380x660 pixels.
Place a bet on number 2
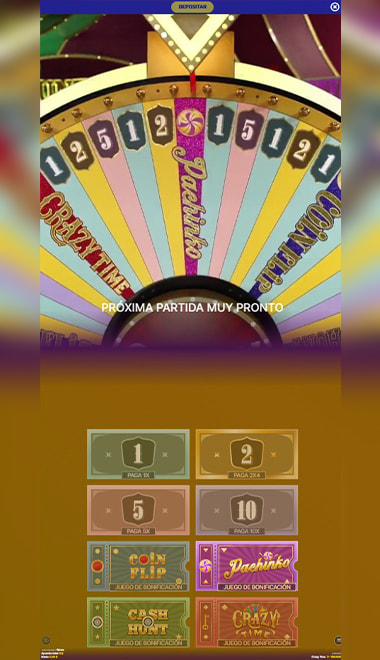(x=247, y=454)
